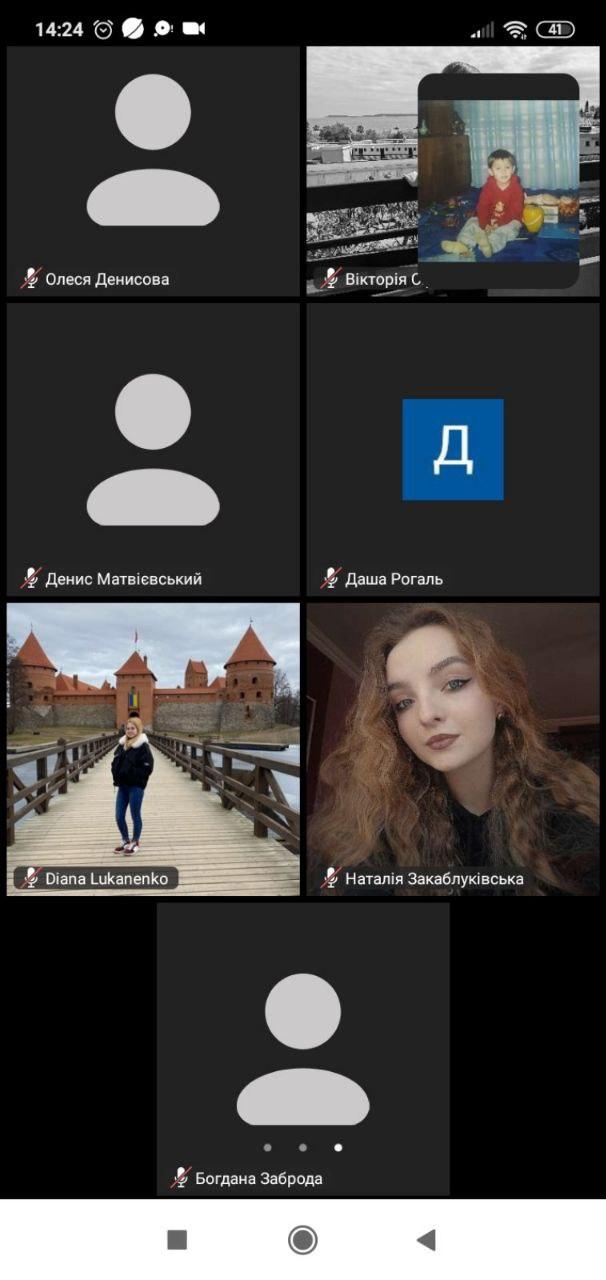Open recent apps with the square button
Image resolution: width=606 pixels, height=1280 pixels.
click(177, 1240)
